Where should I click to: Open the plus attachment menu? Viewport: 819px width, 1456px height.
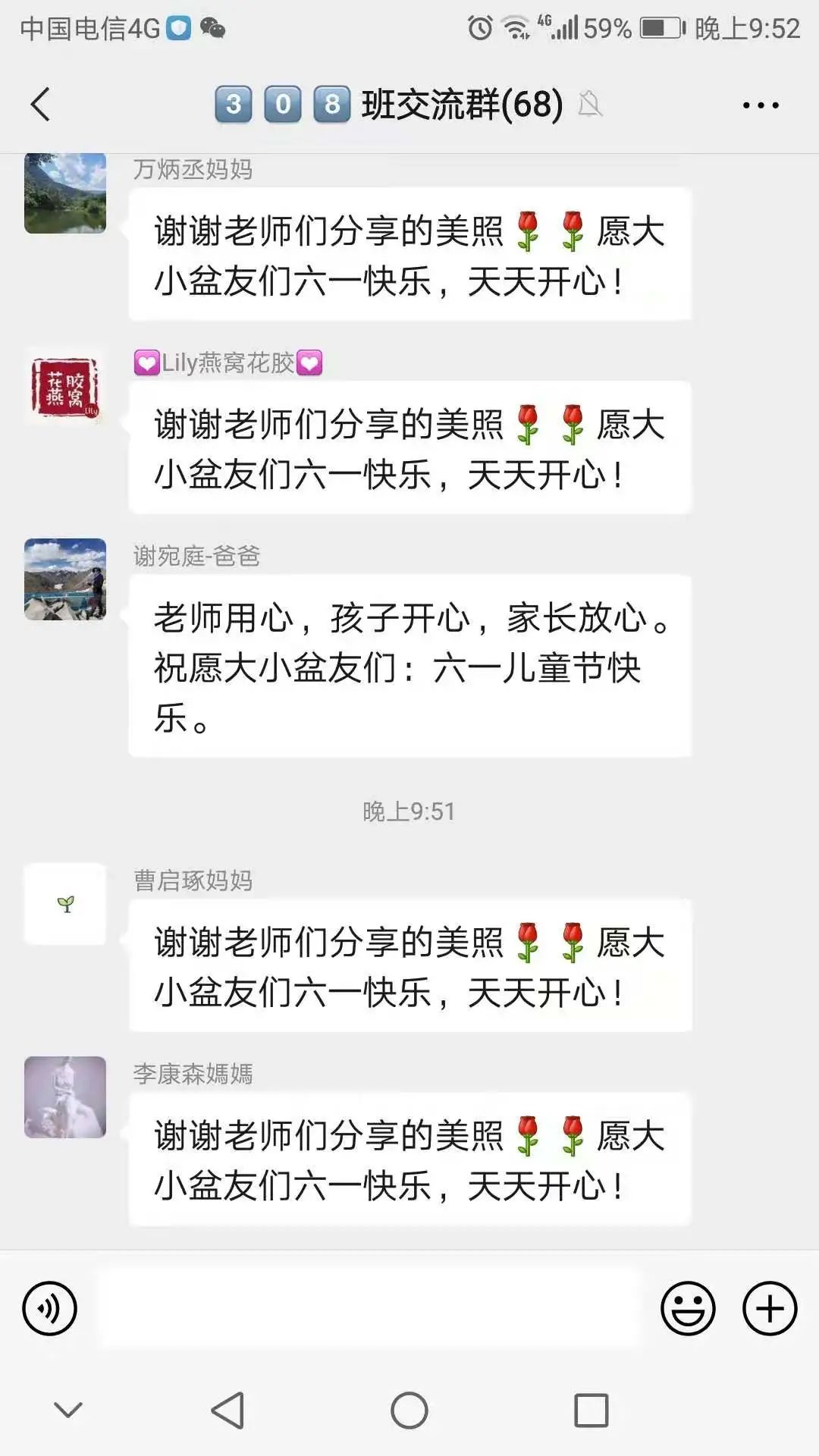coord(769,1308)
